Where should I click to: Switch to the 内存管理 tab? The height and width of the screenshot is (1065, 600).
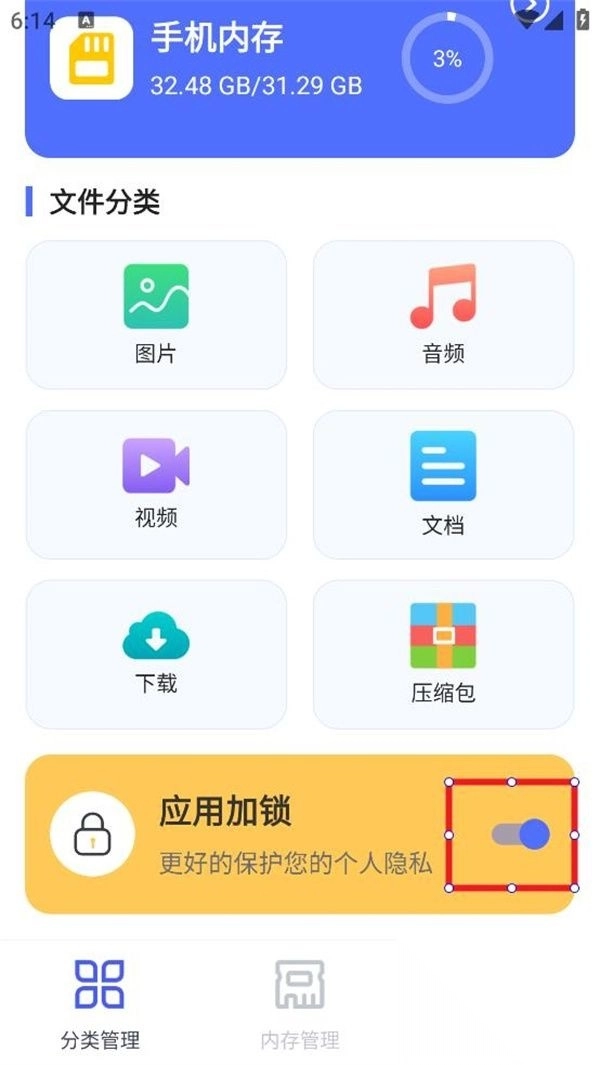click(x=300, y=1003)
